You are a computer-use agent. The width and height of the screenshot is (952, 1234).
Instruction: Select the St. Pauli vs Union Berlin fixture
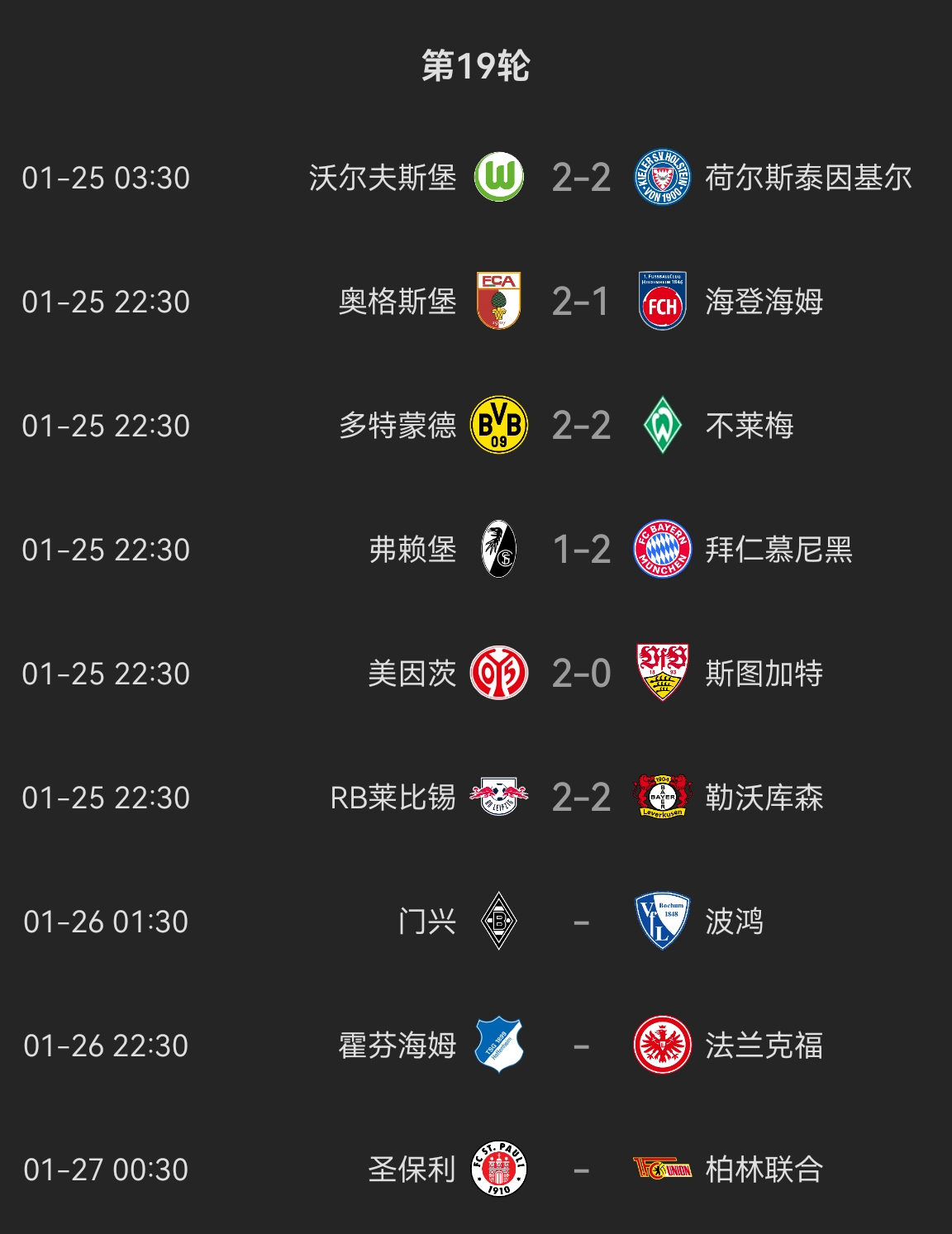tap(581, 1170)
